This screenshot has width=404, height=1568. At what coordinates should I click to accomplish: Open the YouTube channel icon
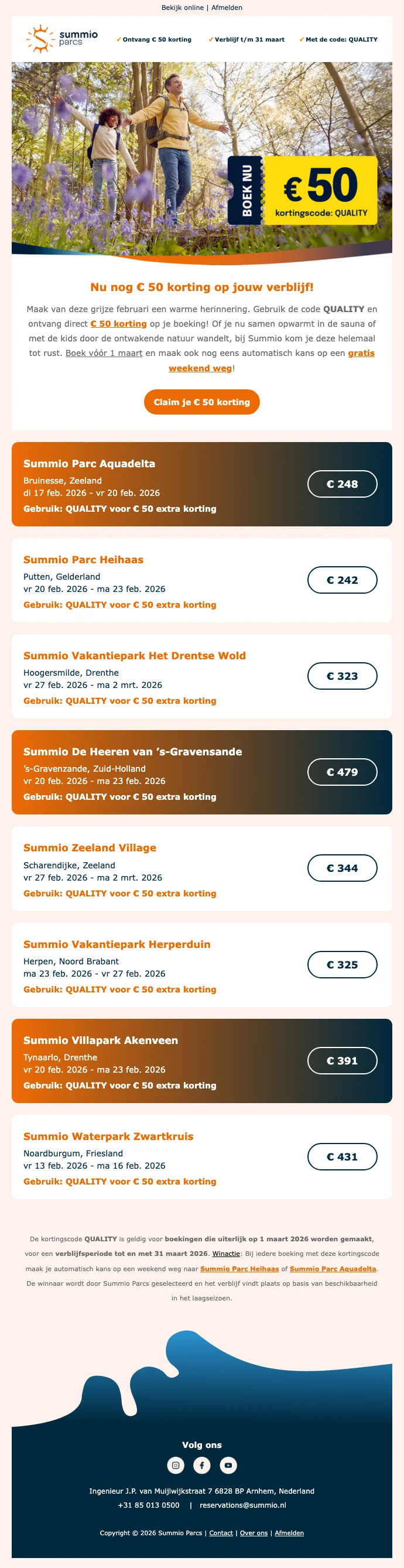[228, 1465]
